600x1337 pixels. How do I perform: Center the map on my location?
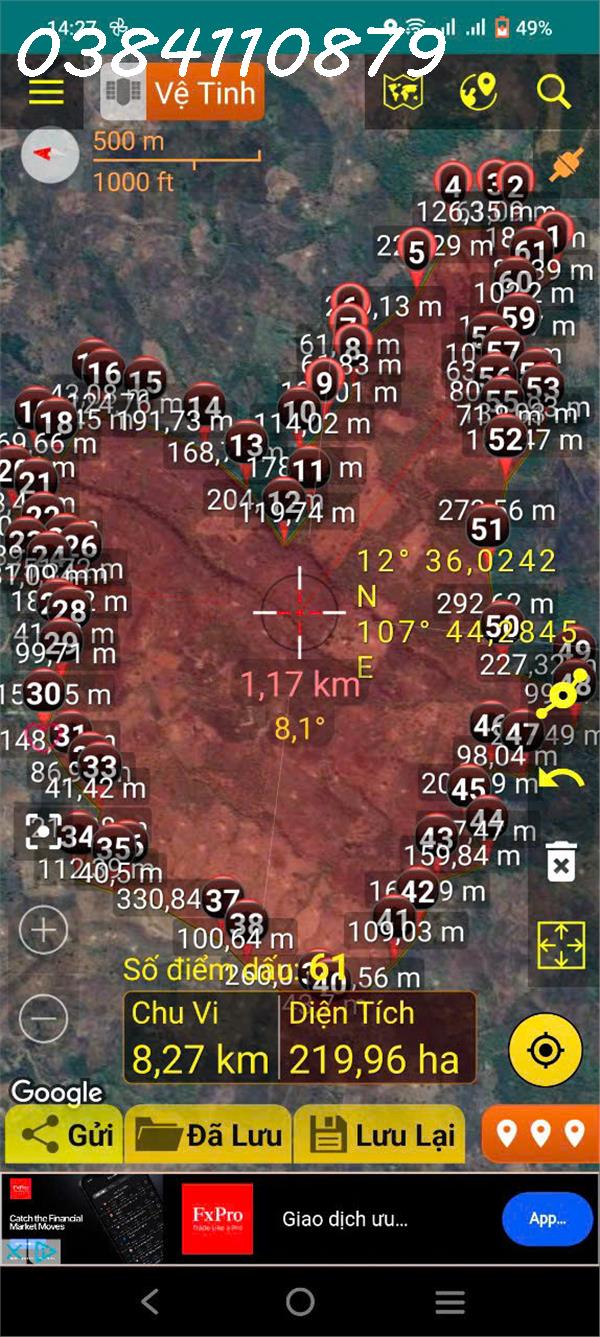(x=545, y=1051)
